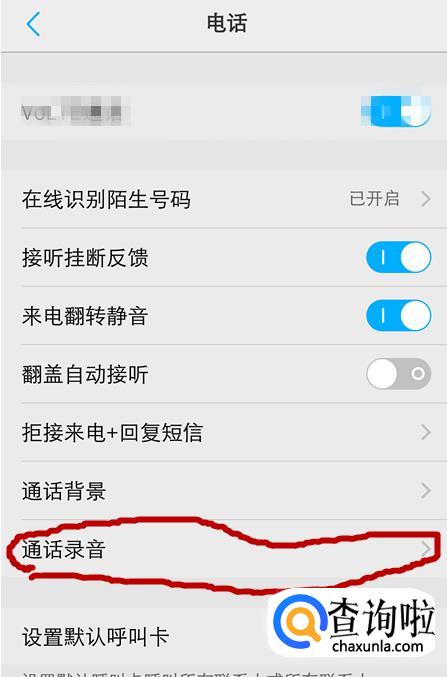Open 拒接来电+回复短信 options
This screenshot has height=677, width=447.
[x=223, y=432]
